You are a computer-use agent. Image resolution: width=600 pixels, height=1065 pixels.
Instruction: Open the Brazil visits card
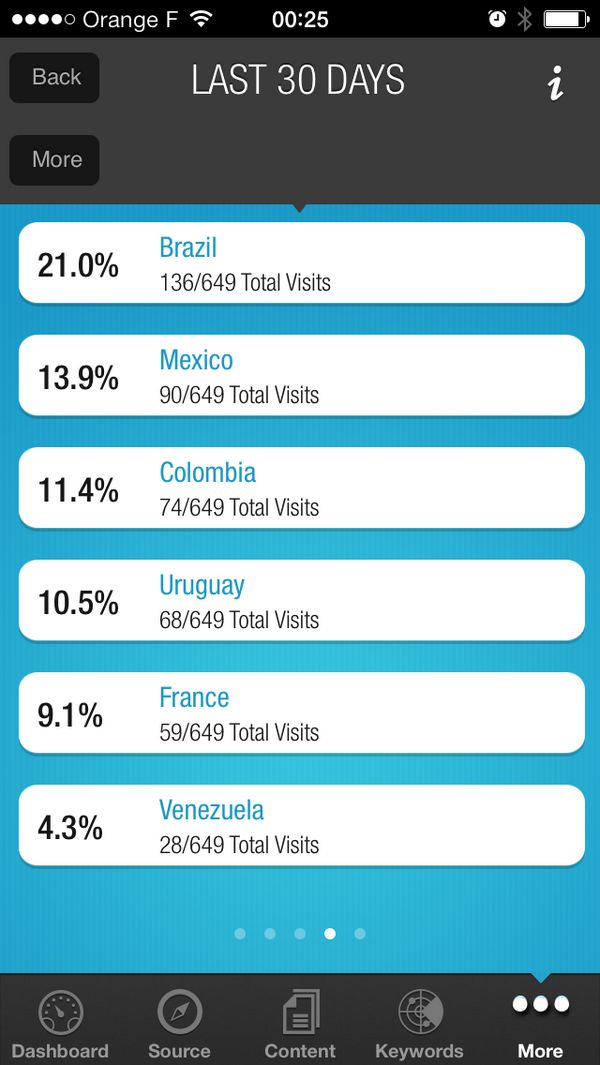(x=301, y=262)
